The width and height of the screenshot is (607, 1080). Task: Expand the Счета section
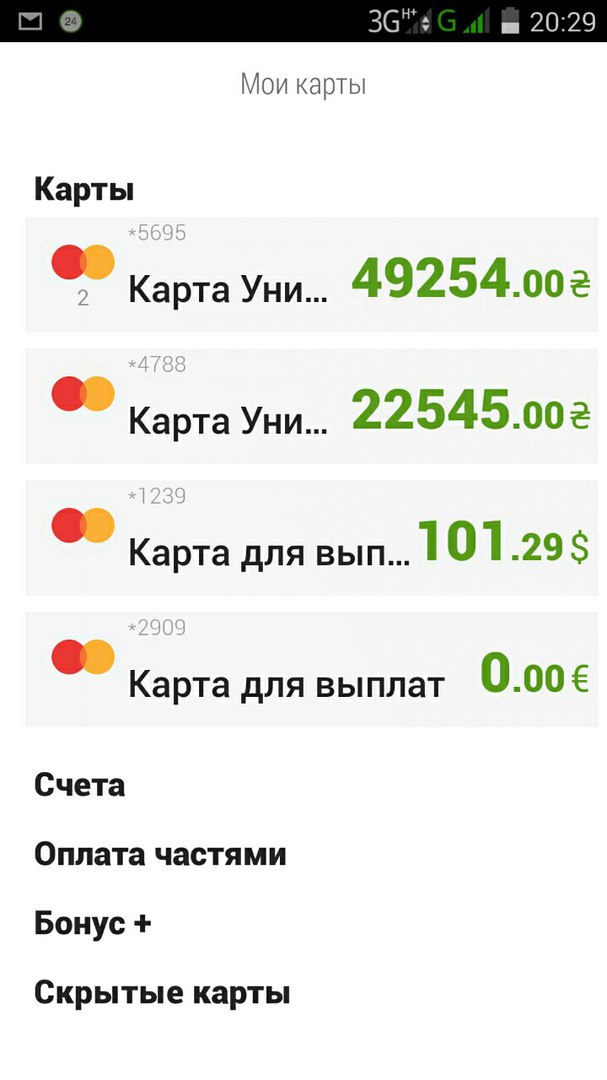click(x=80, y=785)
